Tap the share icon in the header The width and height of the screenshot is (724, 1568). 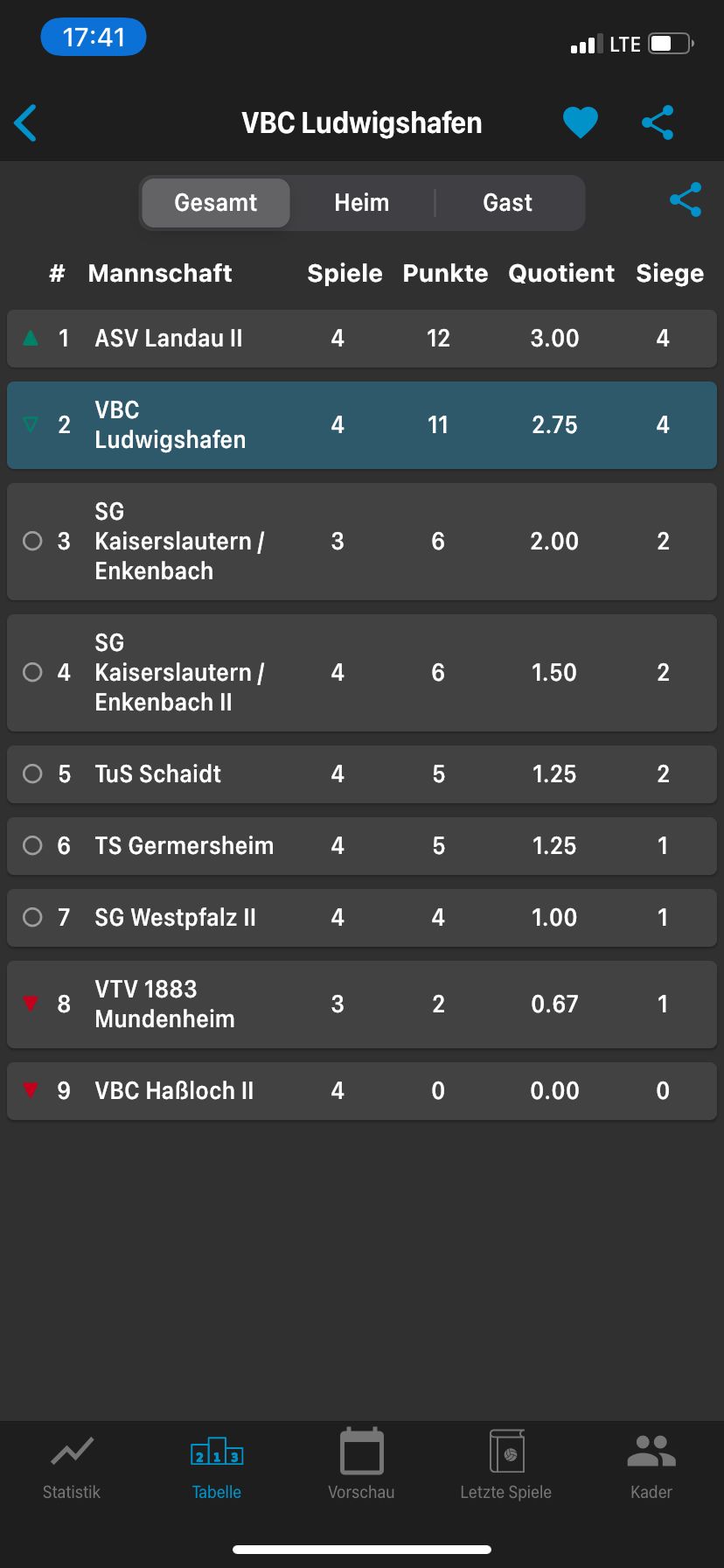tap(658, 122)
